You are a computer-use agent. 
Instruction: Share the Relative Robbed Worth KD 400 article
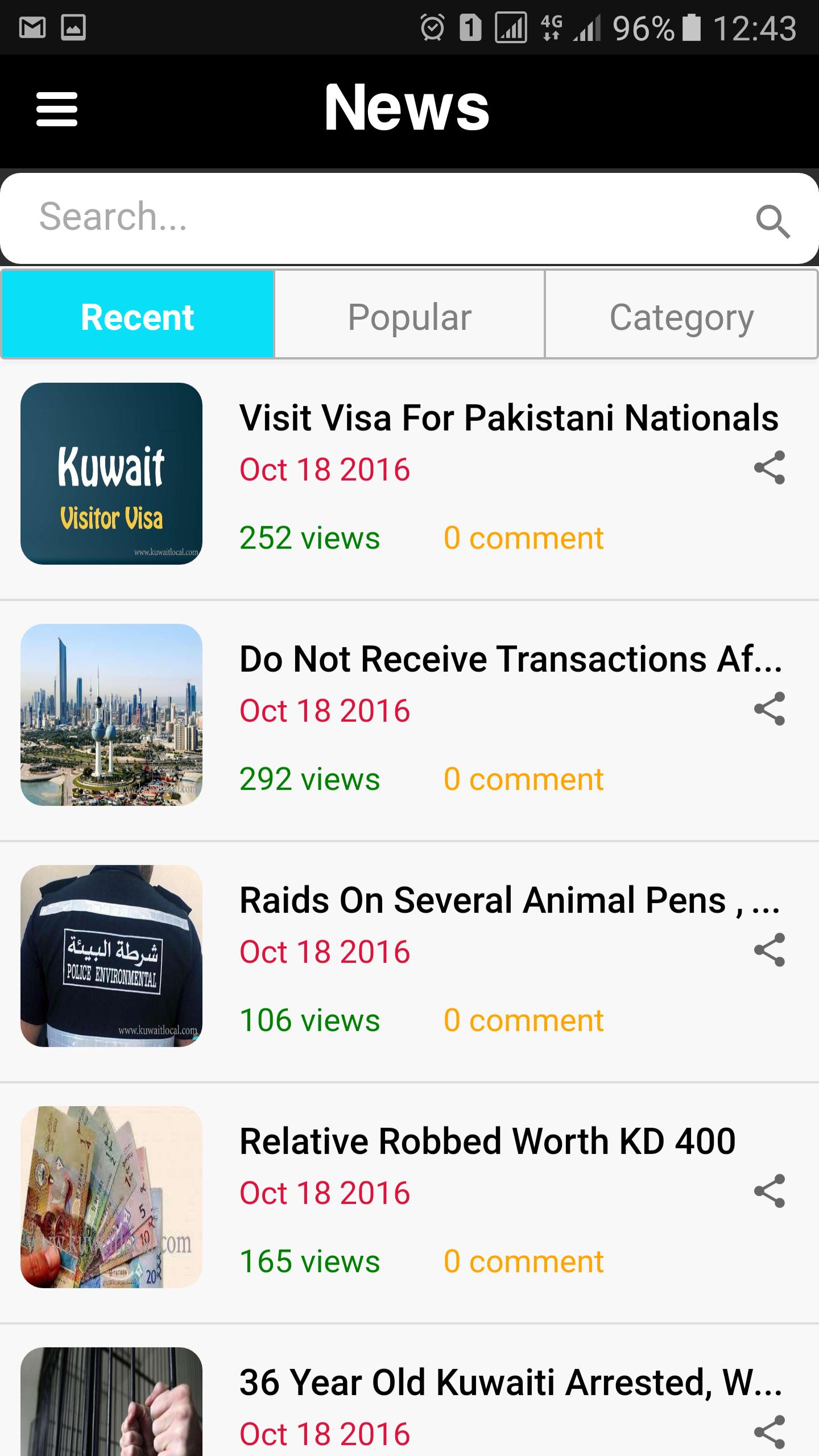770,1191
